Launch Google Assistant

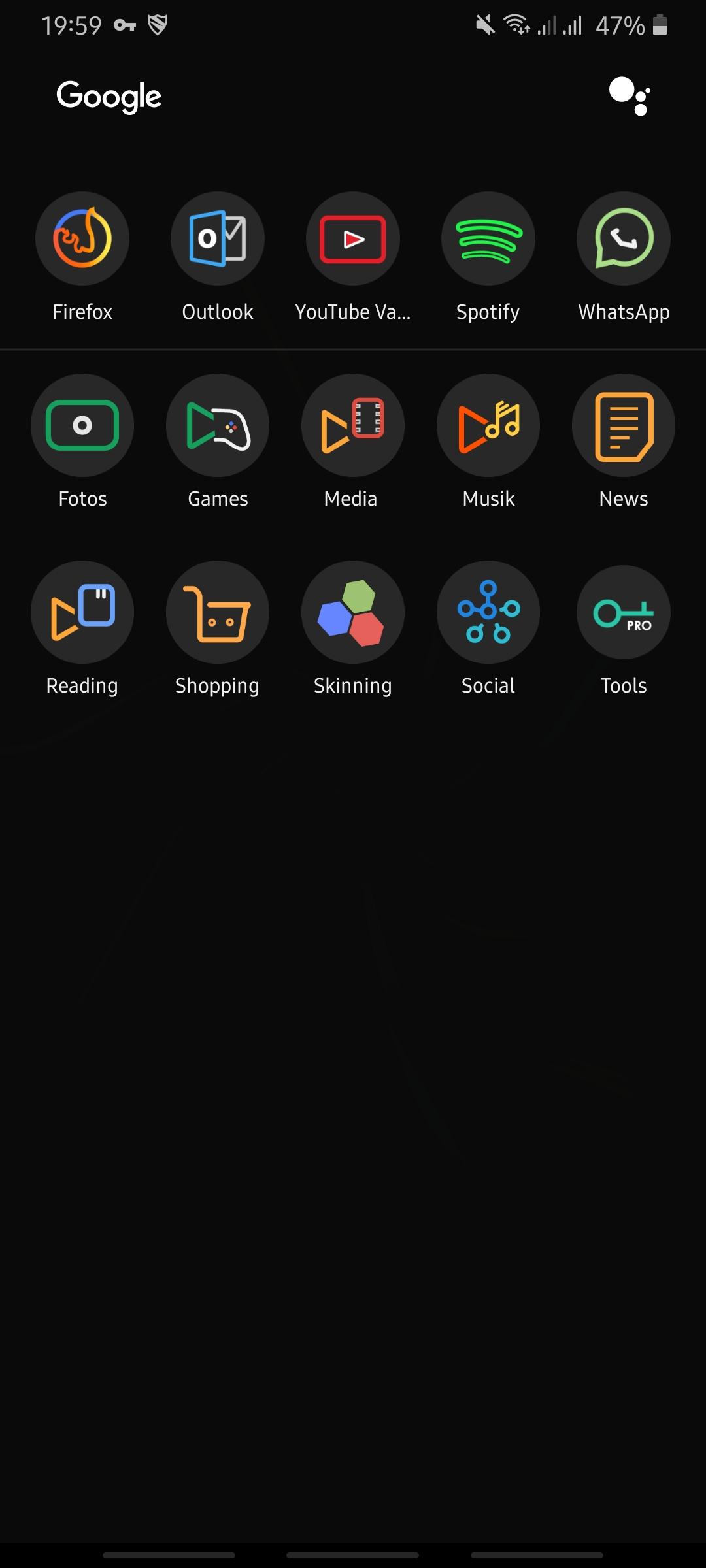point(629,96)
